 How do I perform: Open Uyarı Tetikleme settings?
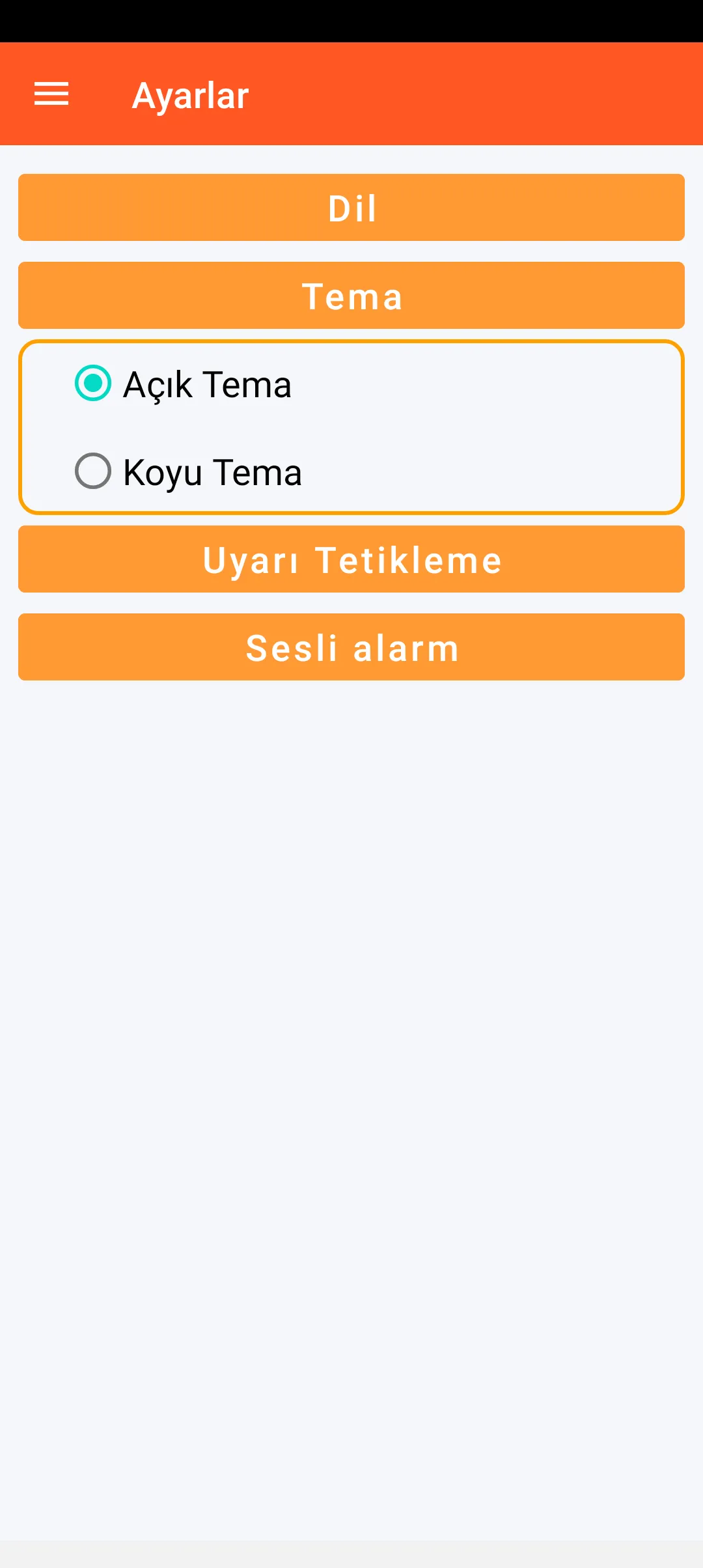(x=351, y=559)
